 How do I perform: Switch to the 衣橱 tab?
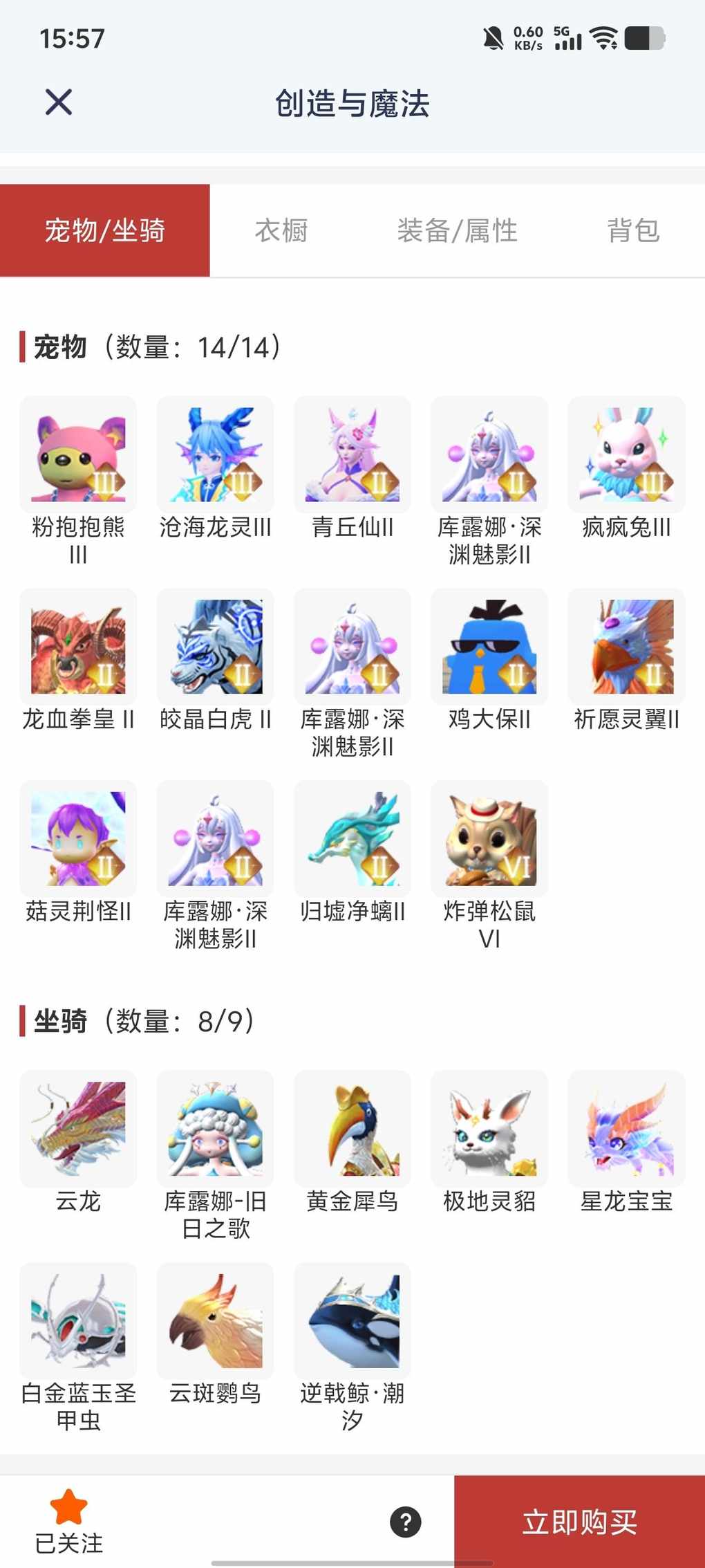click(x=281, y=230)
